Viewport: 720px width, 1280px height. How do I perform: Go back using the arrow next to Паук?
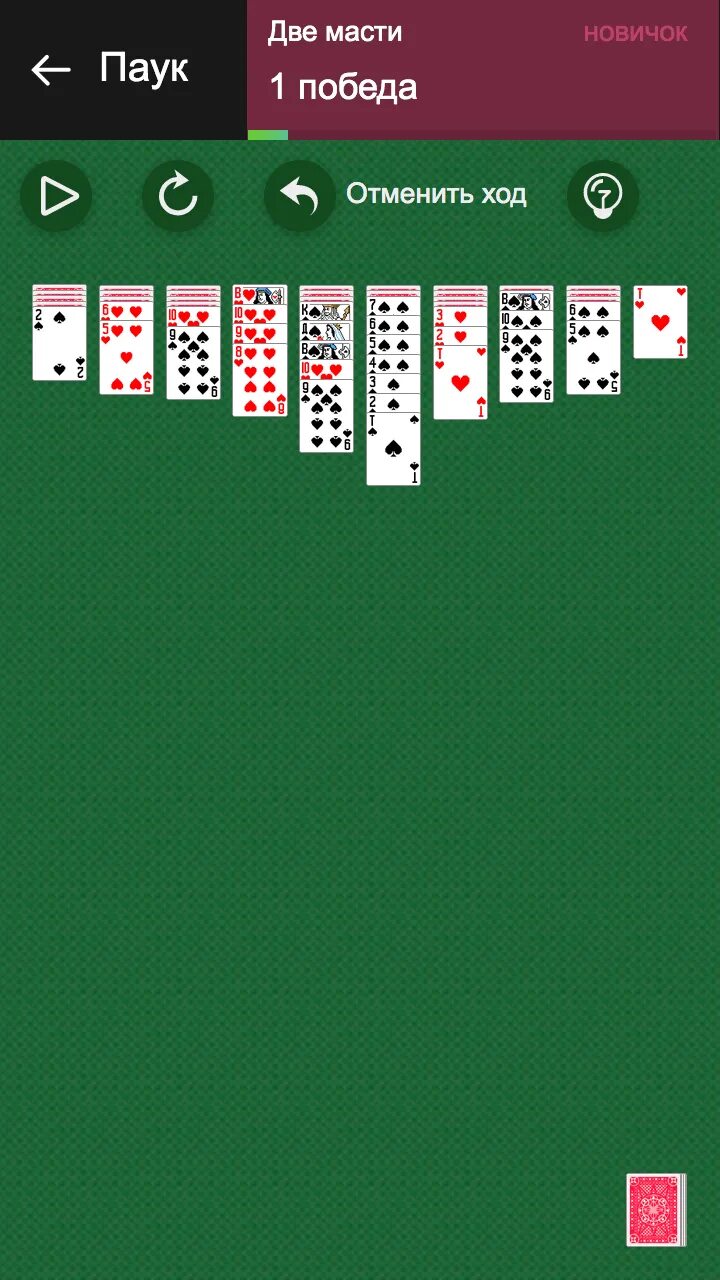pos(50,70)
